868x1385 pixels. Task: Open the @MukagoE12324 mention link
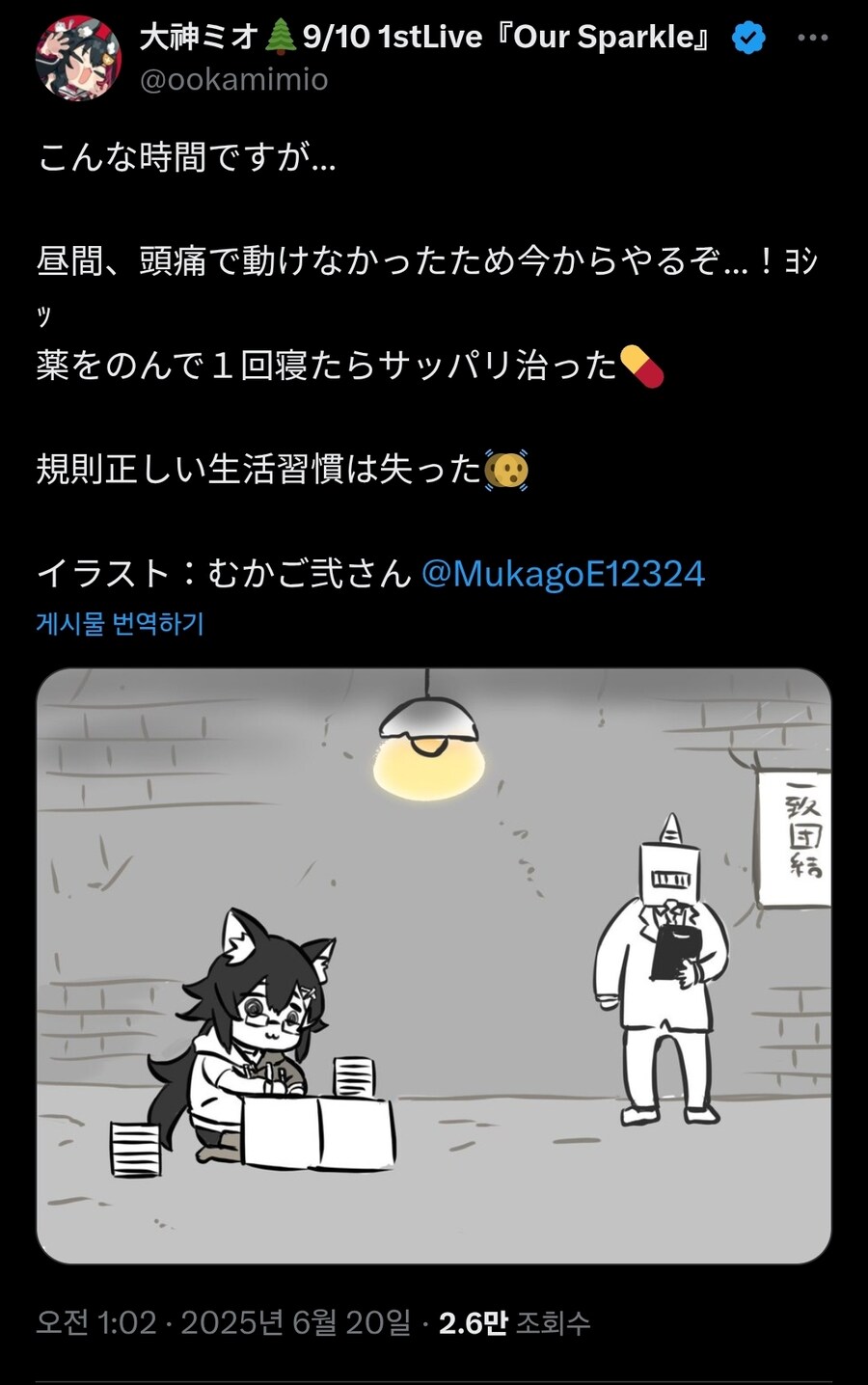pos(563,574)
